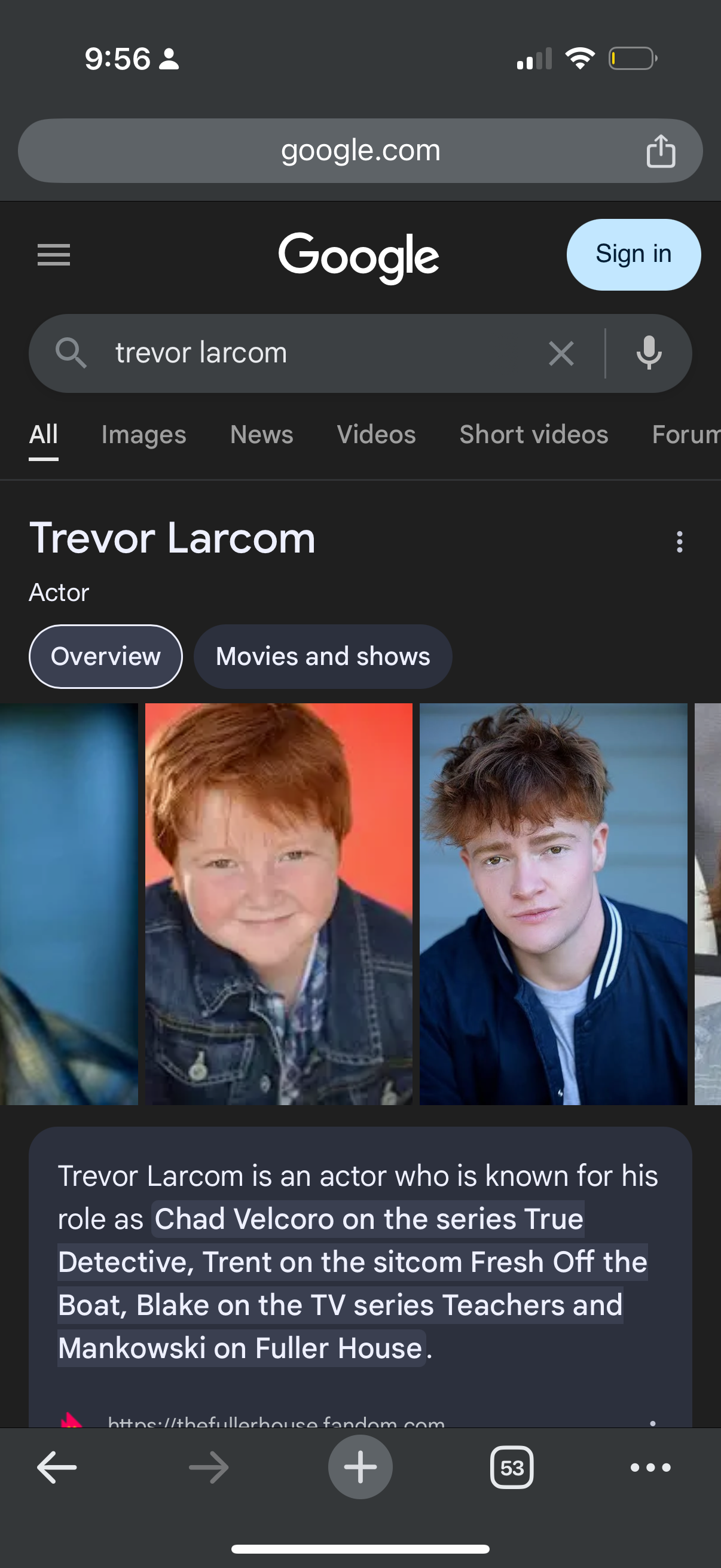Go back to the previous page
Viewport: 721px width, 1568px height.
pos(57,1467)
